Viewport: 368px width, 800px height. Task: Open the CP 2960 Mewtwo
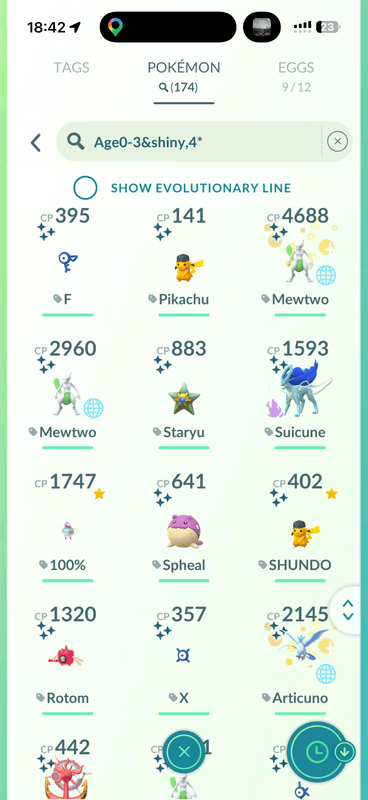[x=67, y=394]
